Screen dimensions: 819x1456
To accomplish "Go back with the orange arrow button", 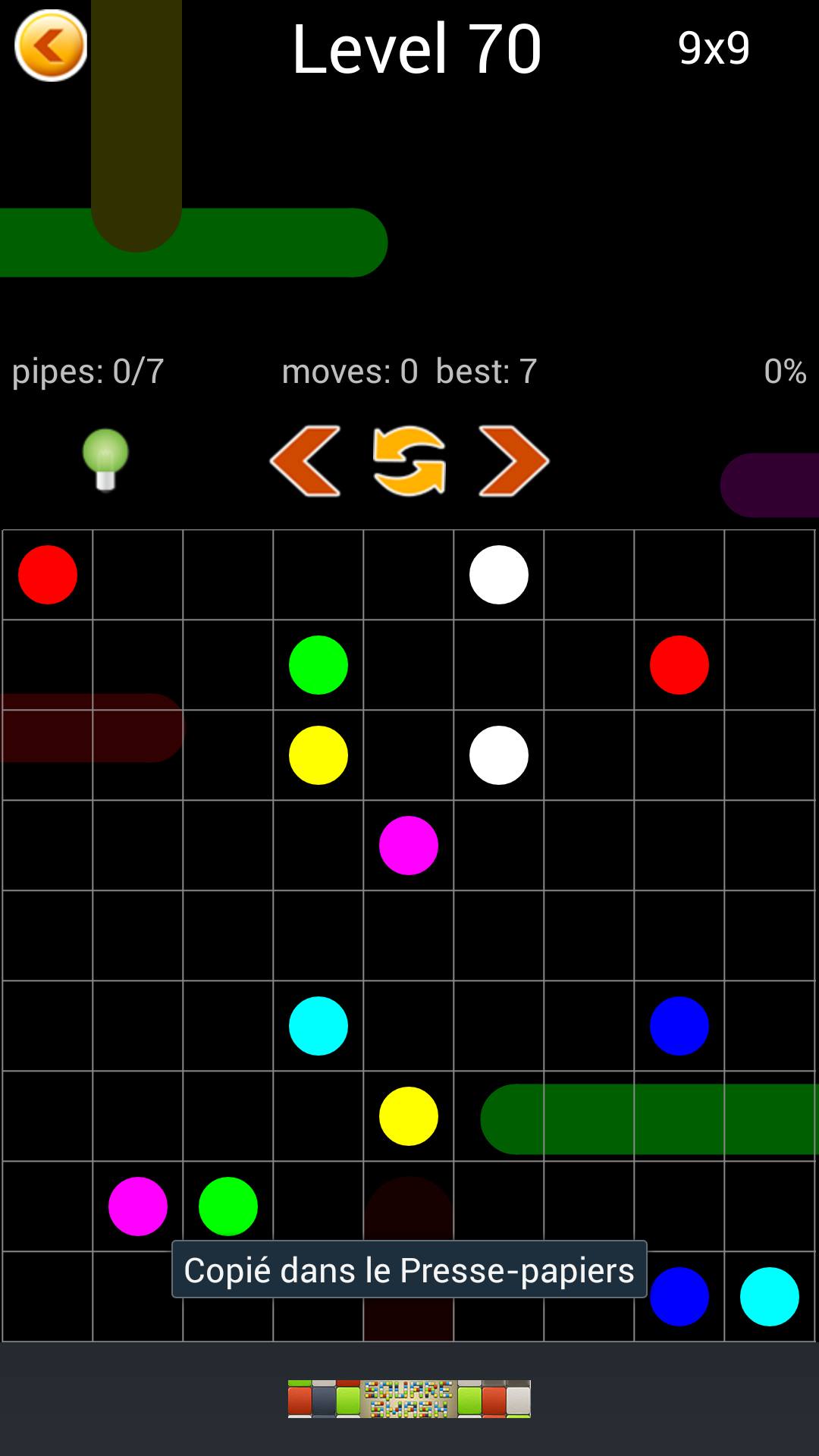I will [51, 46].
